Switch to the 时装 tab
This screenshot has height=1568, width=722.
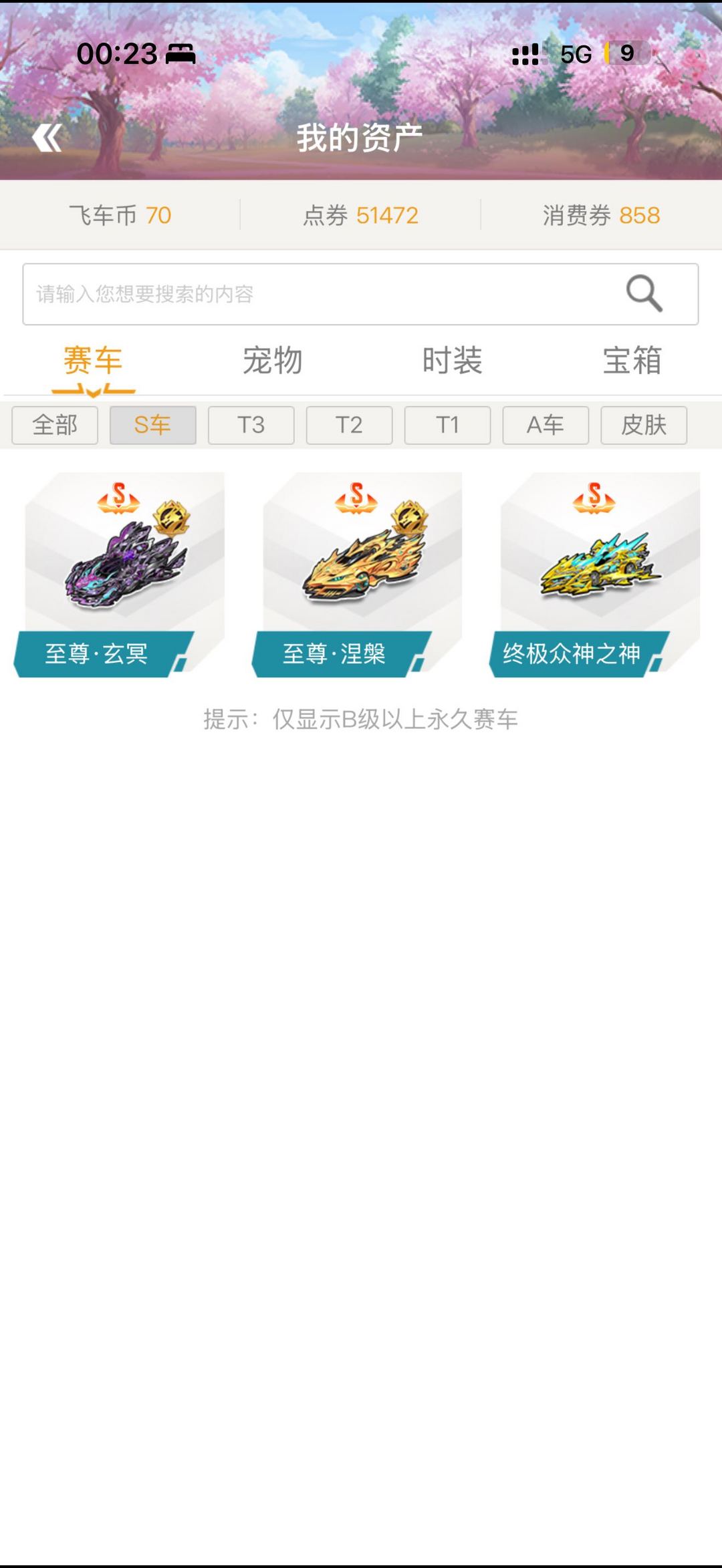[x=452, y=361]
